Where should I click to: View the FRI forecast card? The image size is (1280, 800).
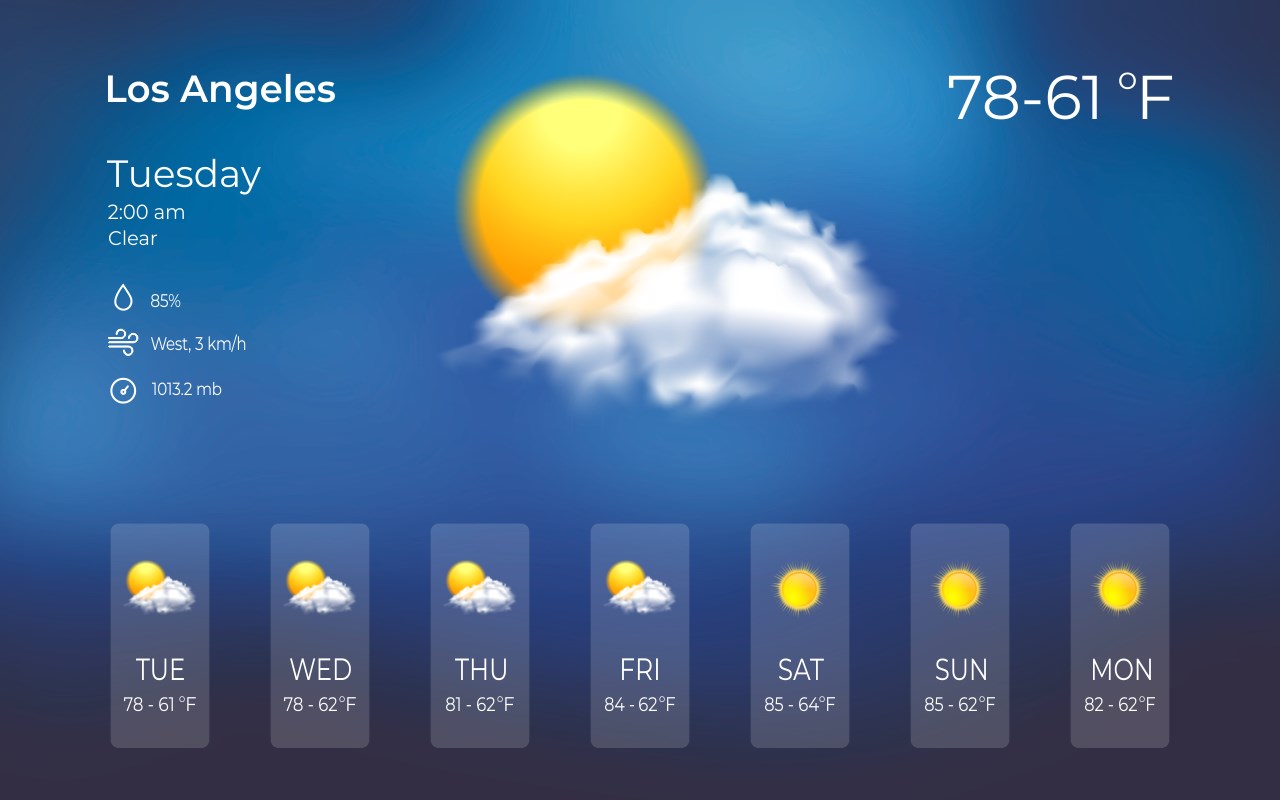[x=640, y=636]
